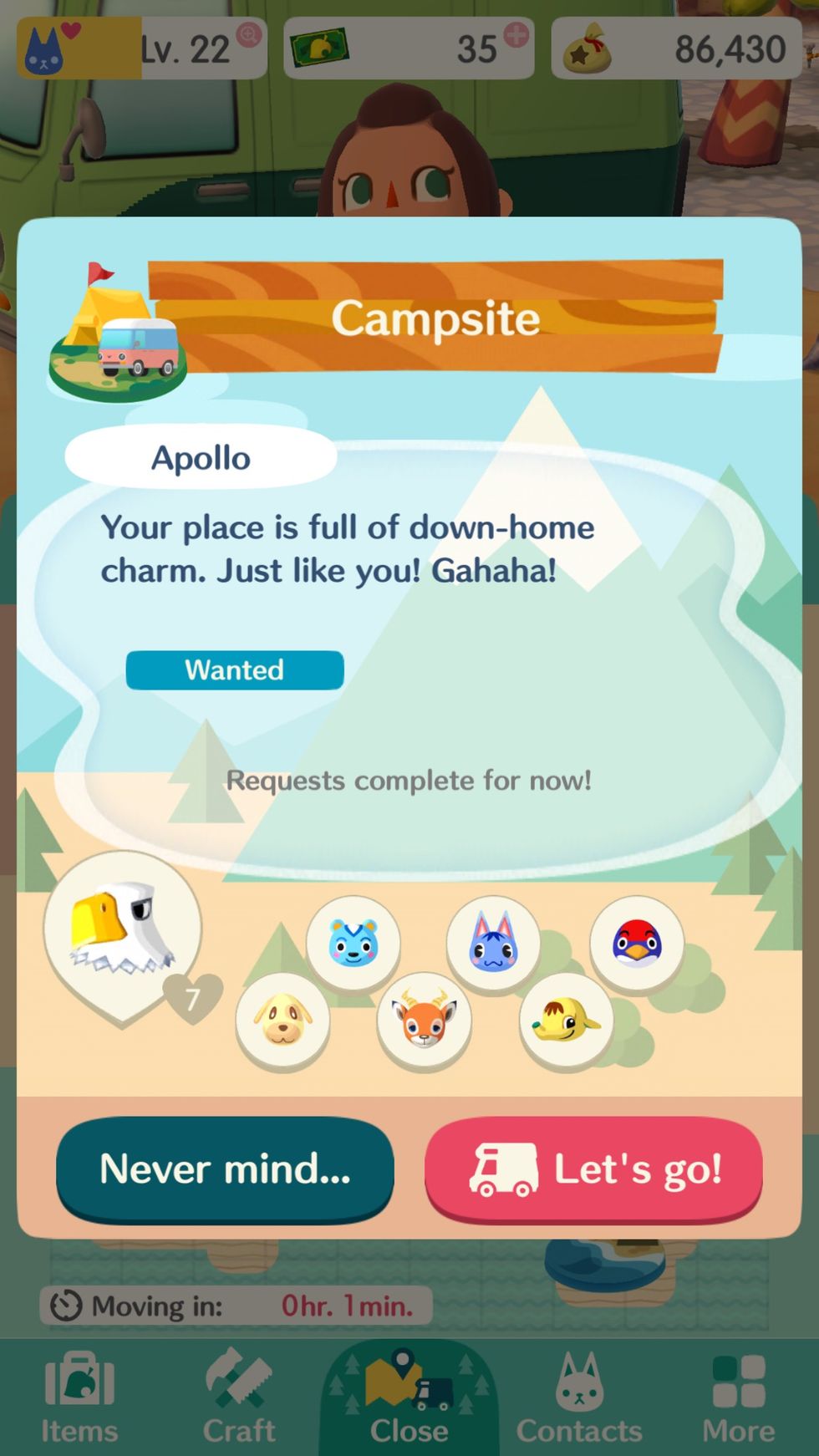The width and height of the screenshot is (819, 1456).
Task: Select the light blue bear cub villager
Action: click(353, 942)
